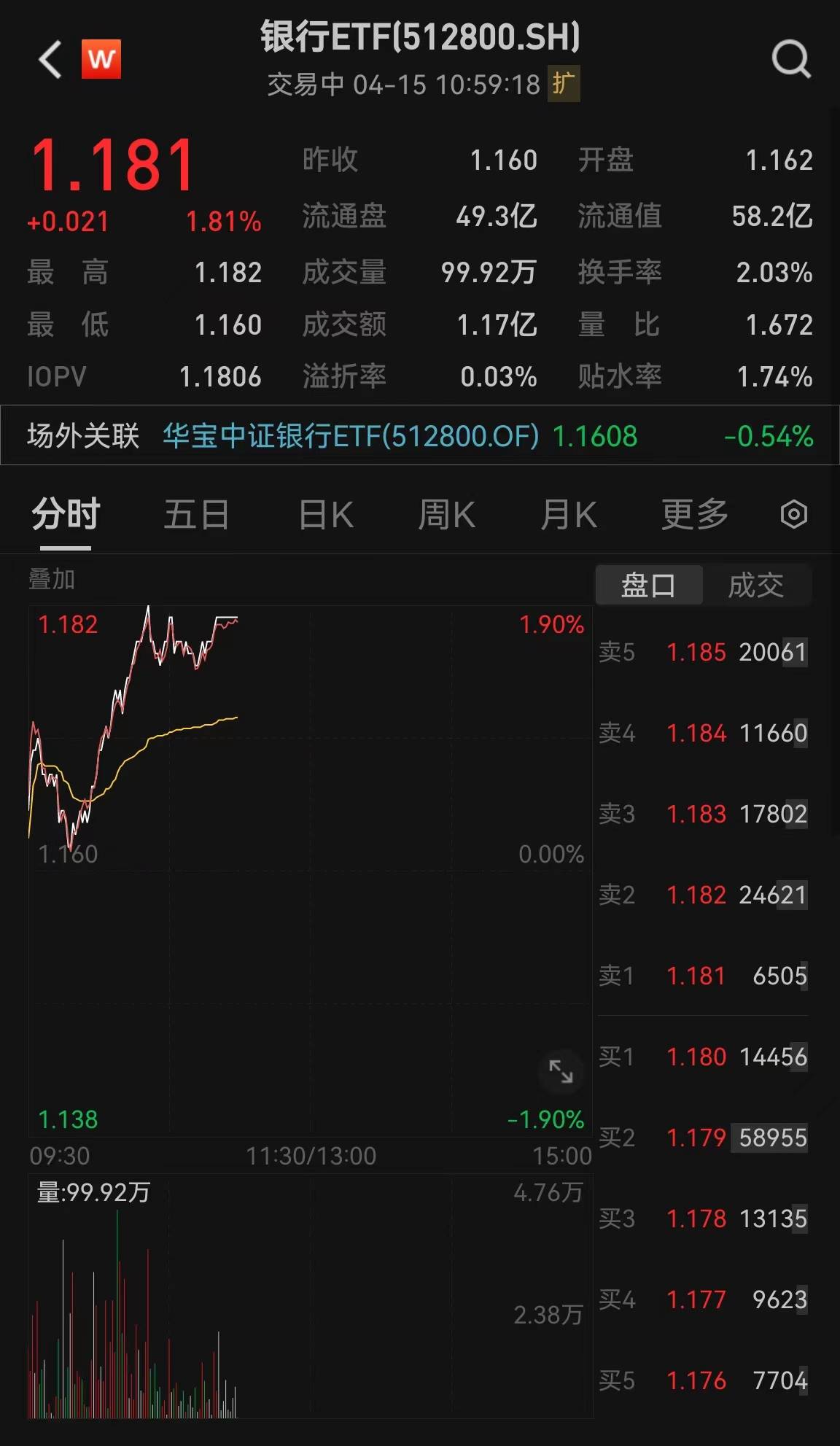This screenshot has height=1446, width=840.
Task: Switch to the 成交 panel
Action: 757,584
